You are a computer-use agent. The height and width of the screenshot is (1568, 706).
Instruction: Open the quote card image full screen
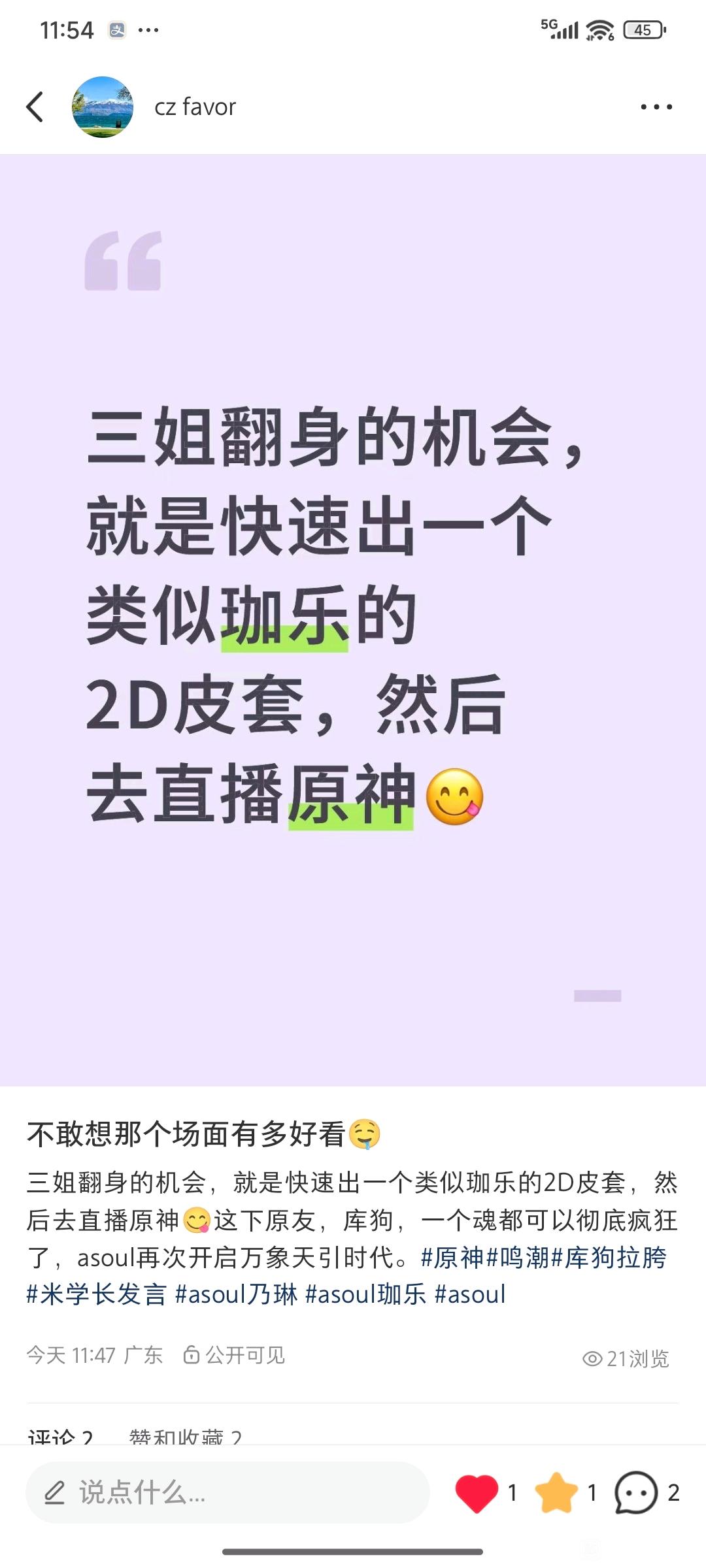pos(353,619)
